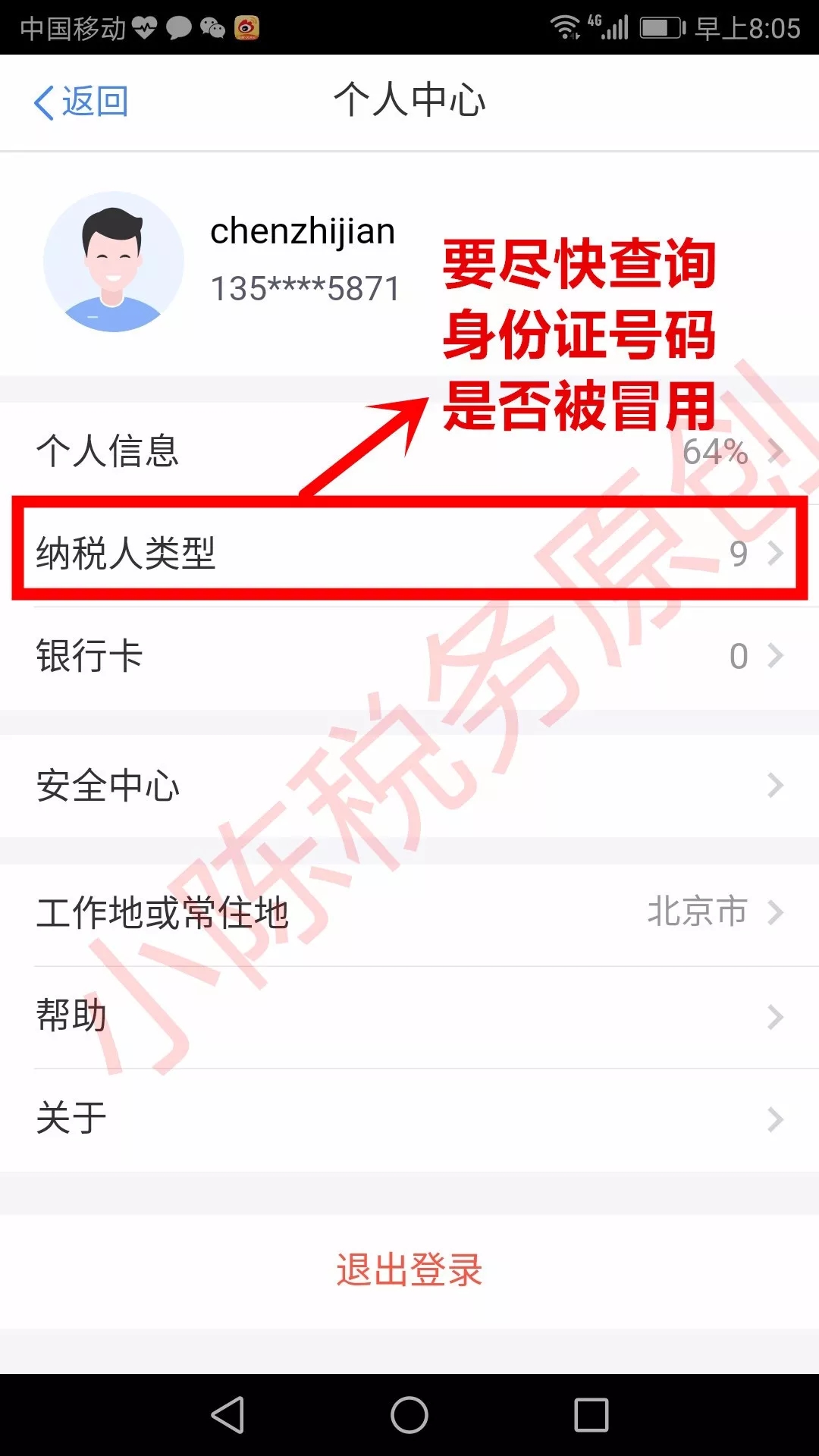This screenshot has height=1456, width=819.
Task: Select 工作地或常住地 setting
Action: tap(409, 912)
